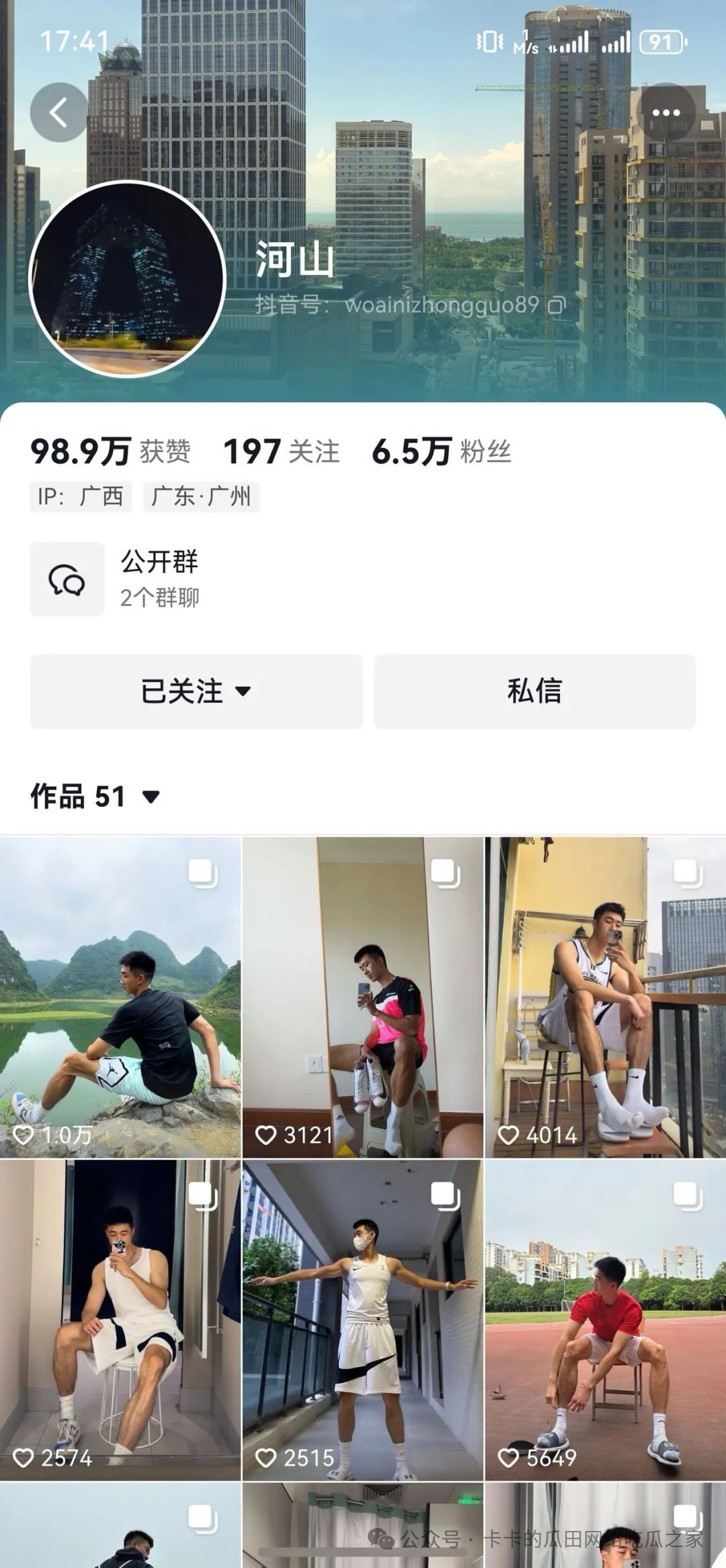
Task: Open the 6.5万 粉丝 followers list
Action: coord(441,451)
